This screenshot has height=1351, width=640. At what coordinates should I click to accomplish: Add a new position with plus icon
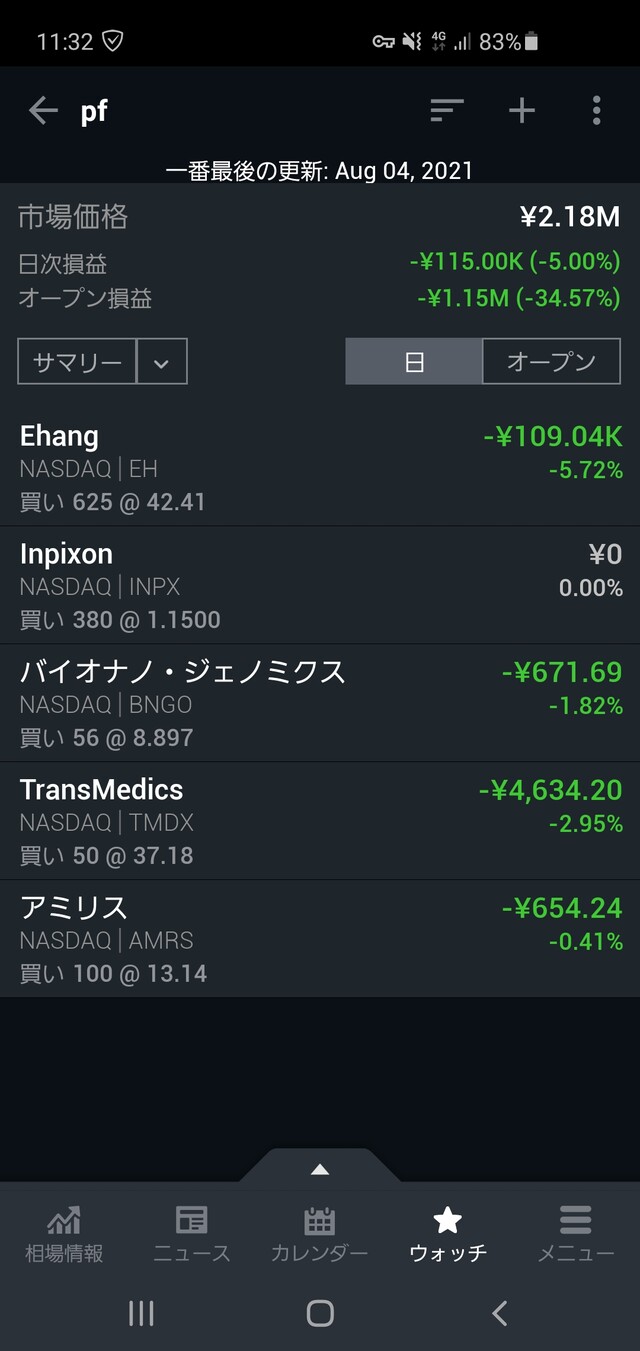coord(522,111)
